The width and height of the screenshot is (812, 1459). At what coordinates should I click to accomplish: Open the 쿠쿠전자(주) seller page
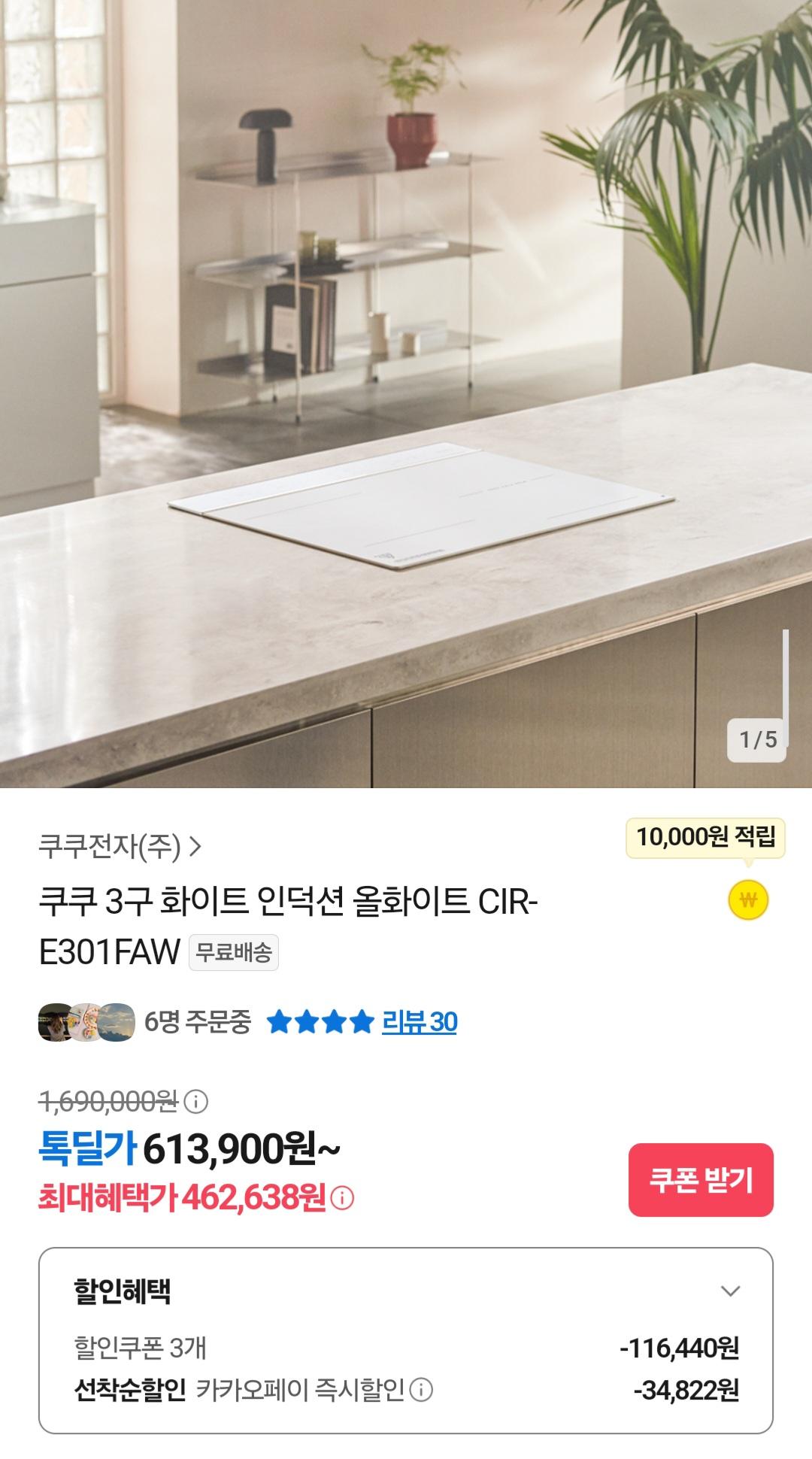click(x=120, y=847)
